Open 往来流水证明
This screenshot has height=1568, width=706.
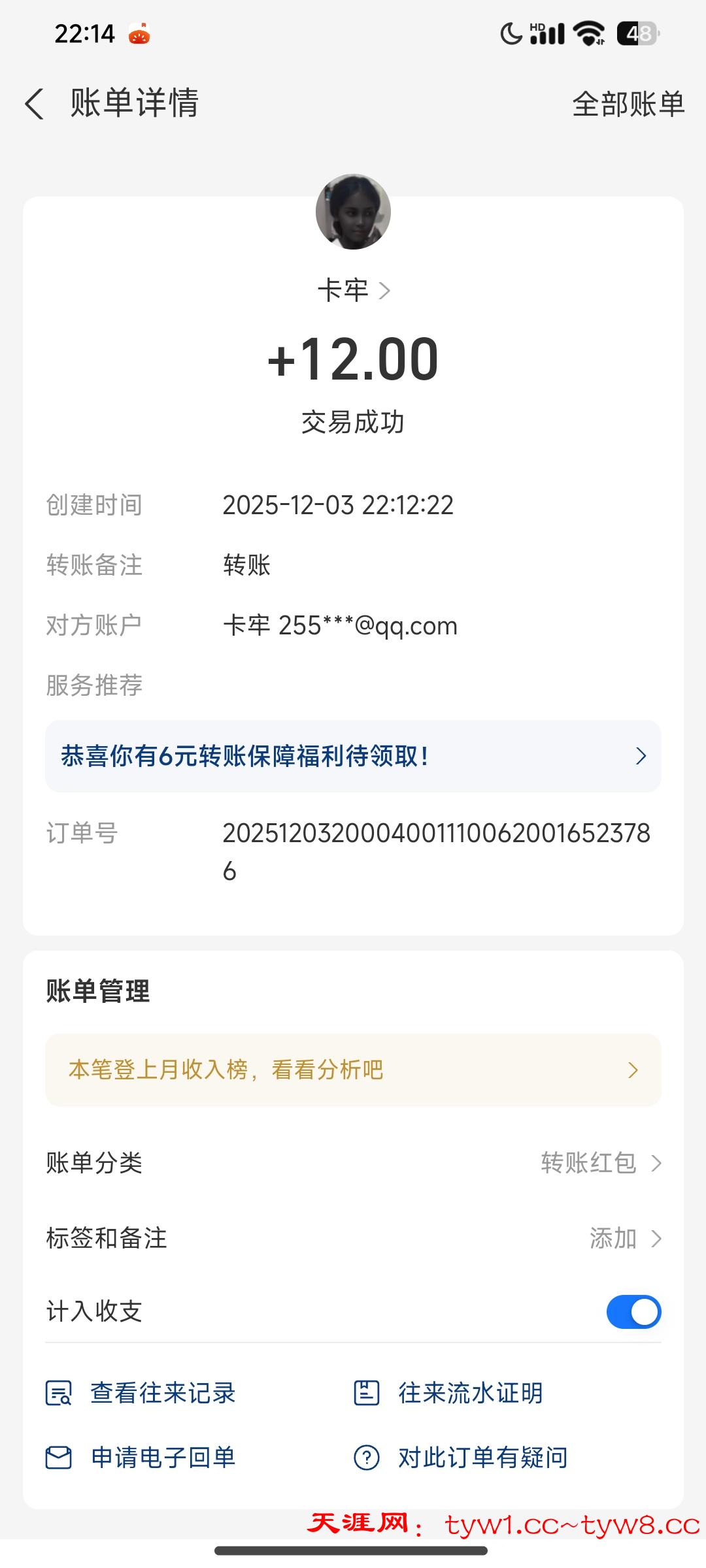pos(448,1393)
